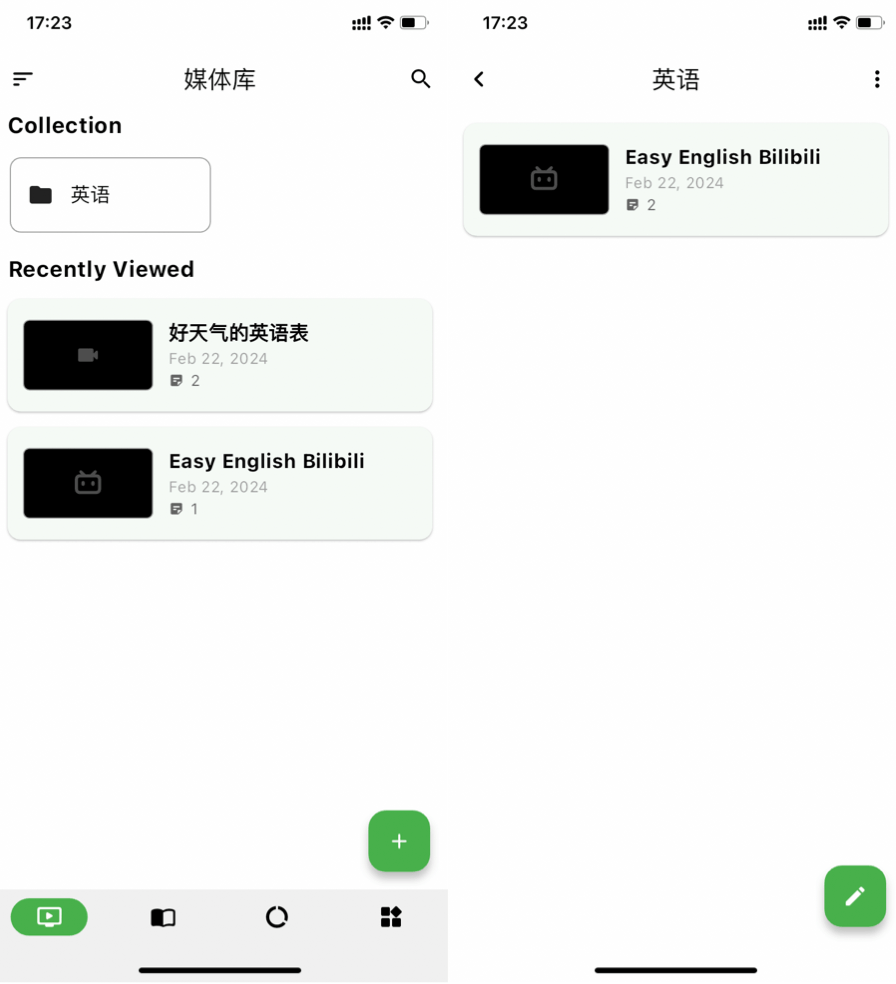896x984 pixels.
Task: Open the sort menu icon beside 媒体库
Action: click(23, 79)
